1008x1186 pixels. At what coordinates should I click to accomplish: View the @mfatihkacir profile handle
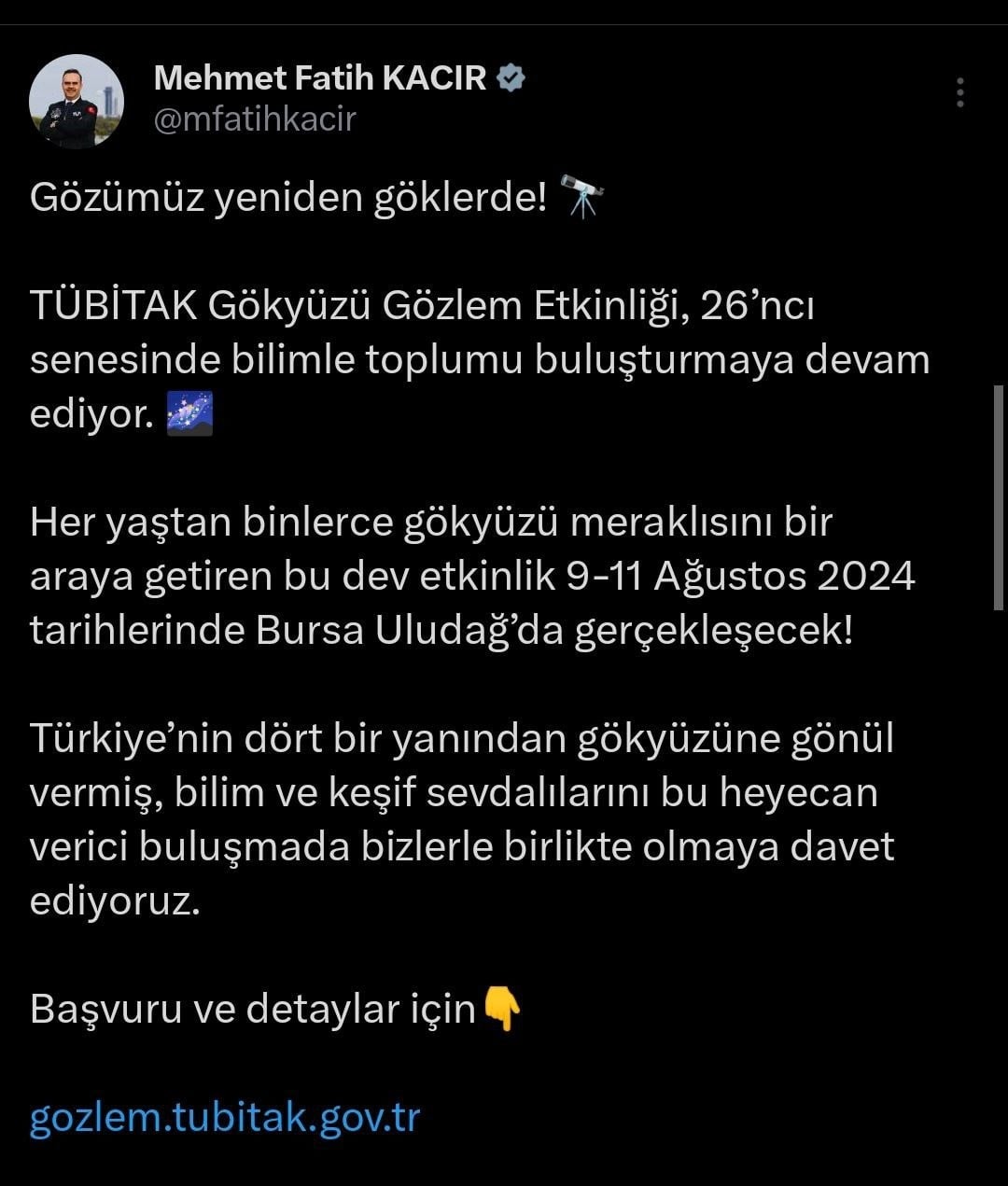tap(254, 119)
